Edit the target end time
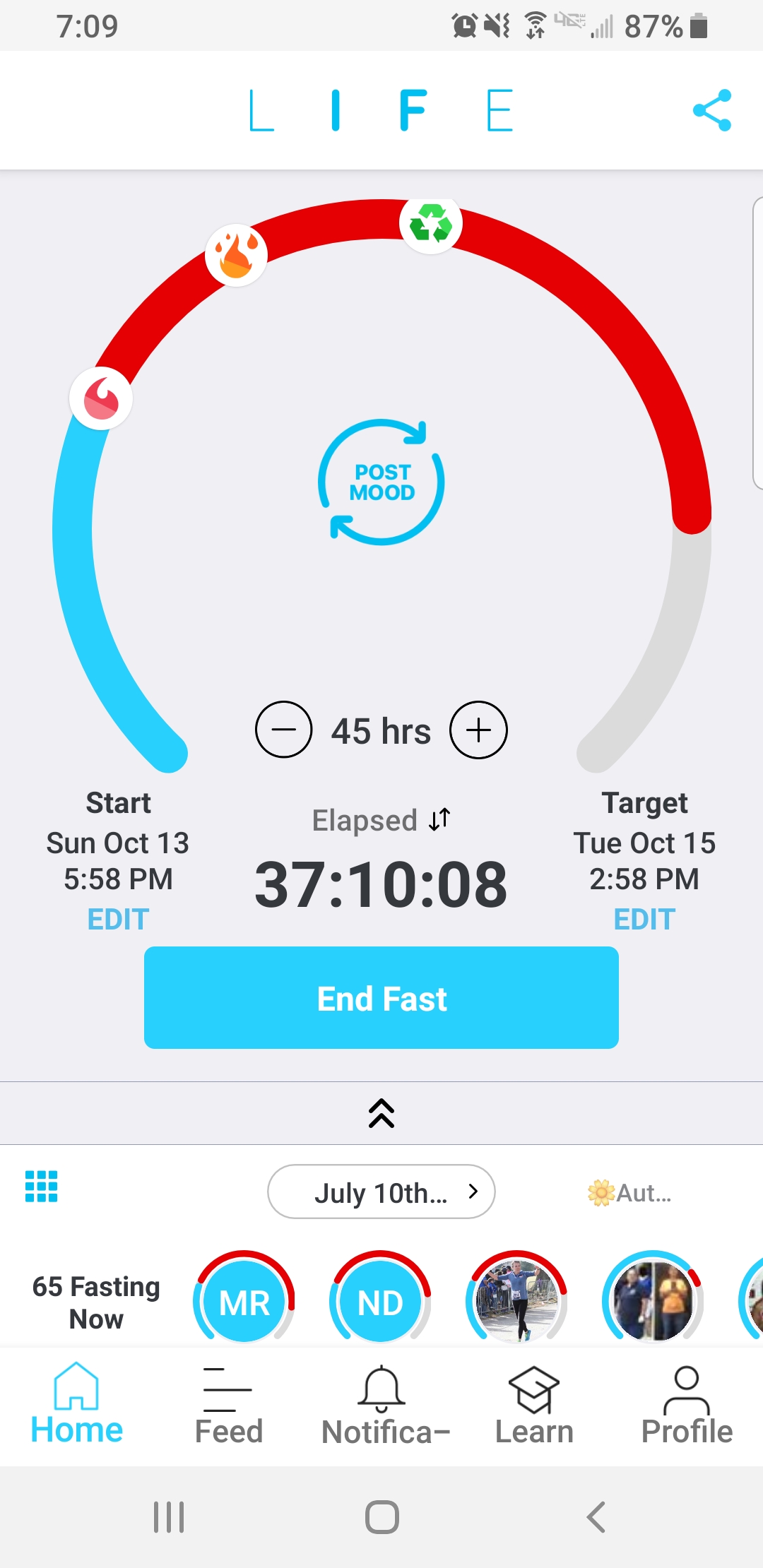 tap(644, 919)
